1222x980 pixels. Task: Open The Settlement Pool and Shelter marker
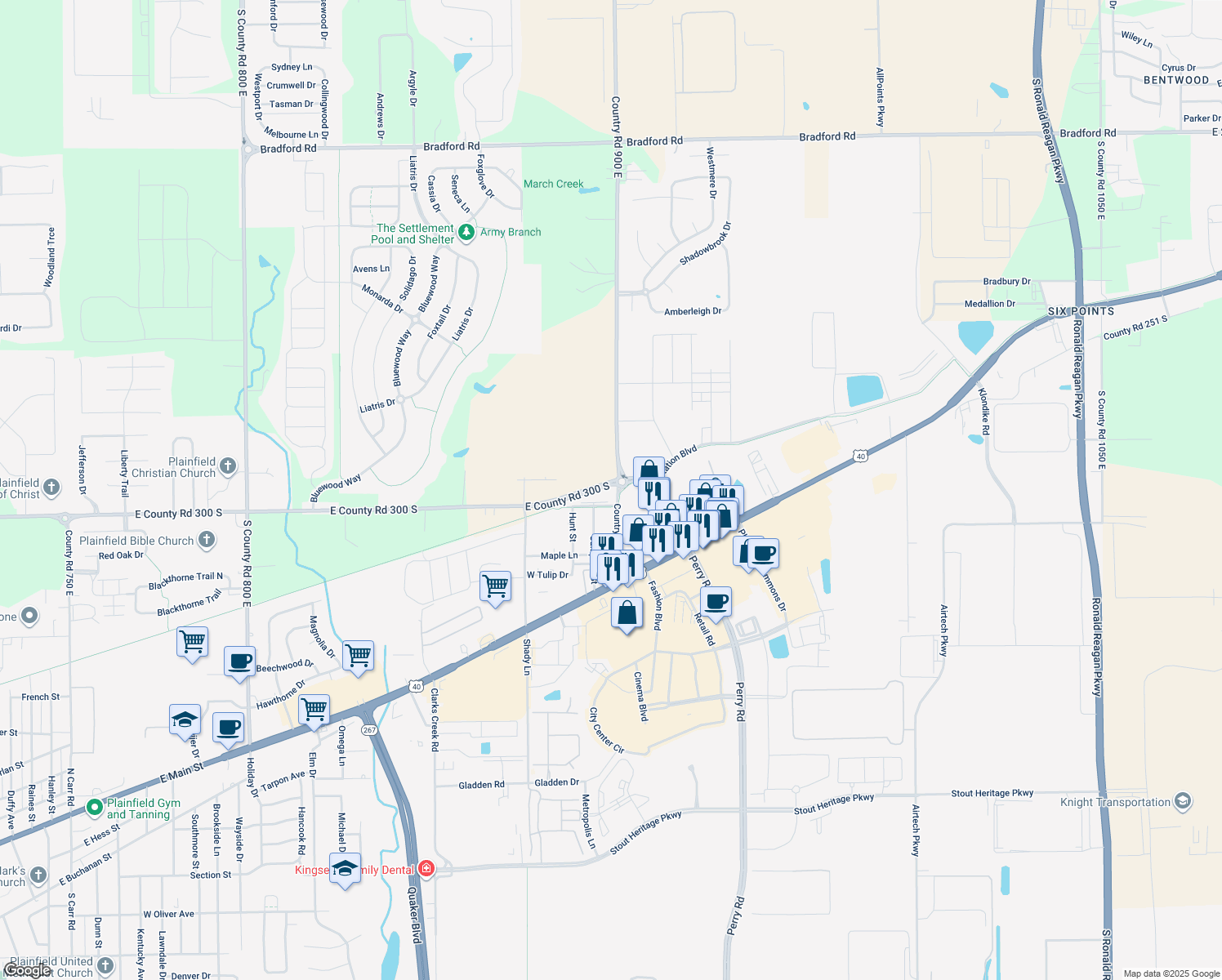point(466,233)
